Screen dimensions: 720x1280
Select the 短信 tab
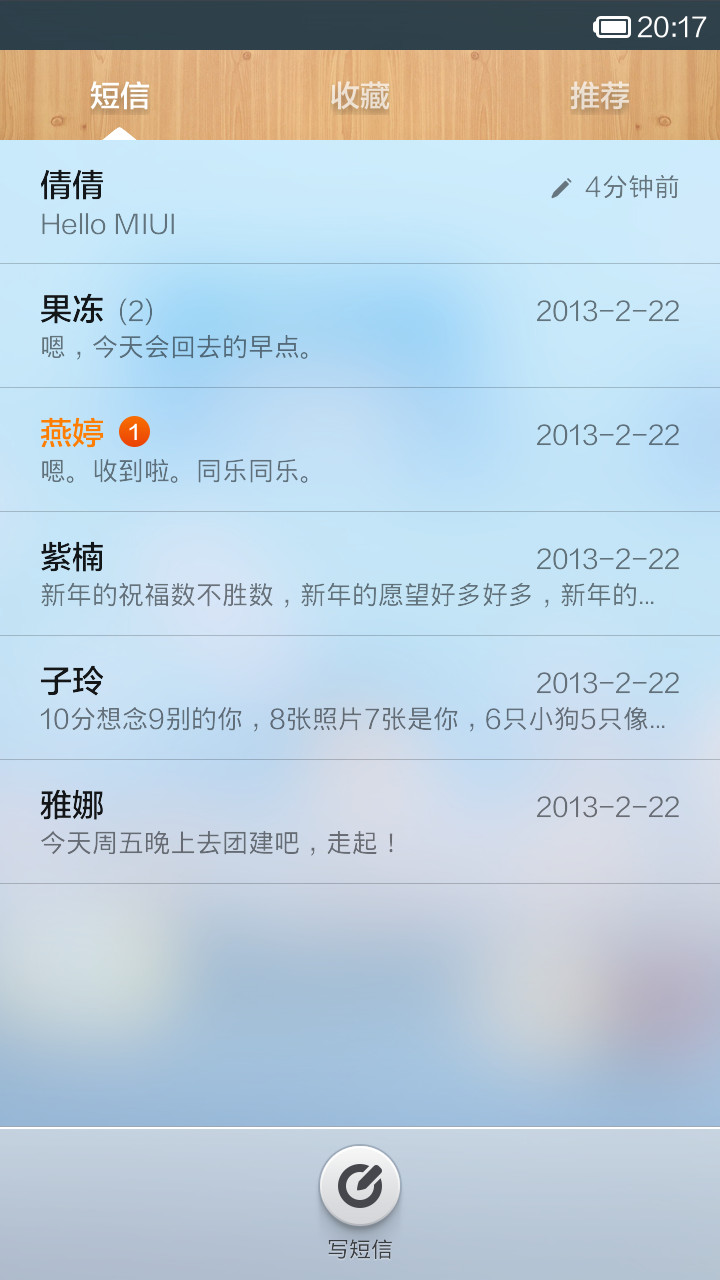(120, 96)
